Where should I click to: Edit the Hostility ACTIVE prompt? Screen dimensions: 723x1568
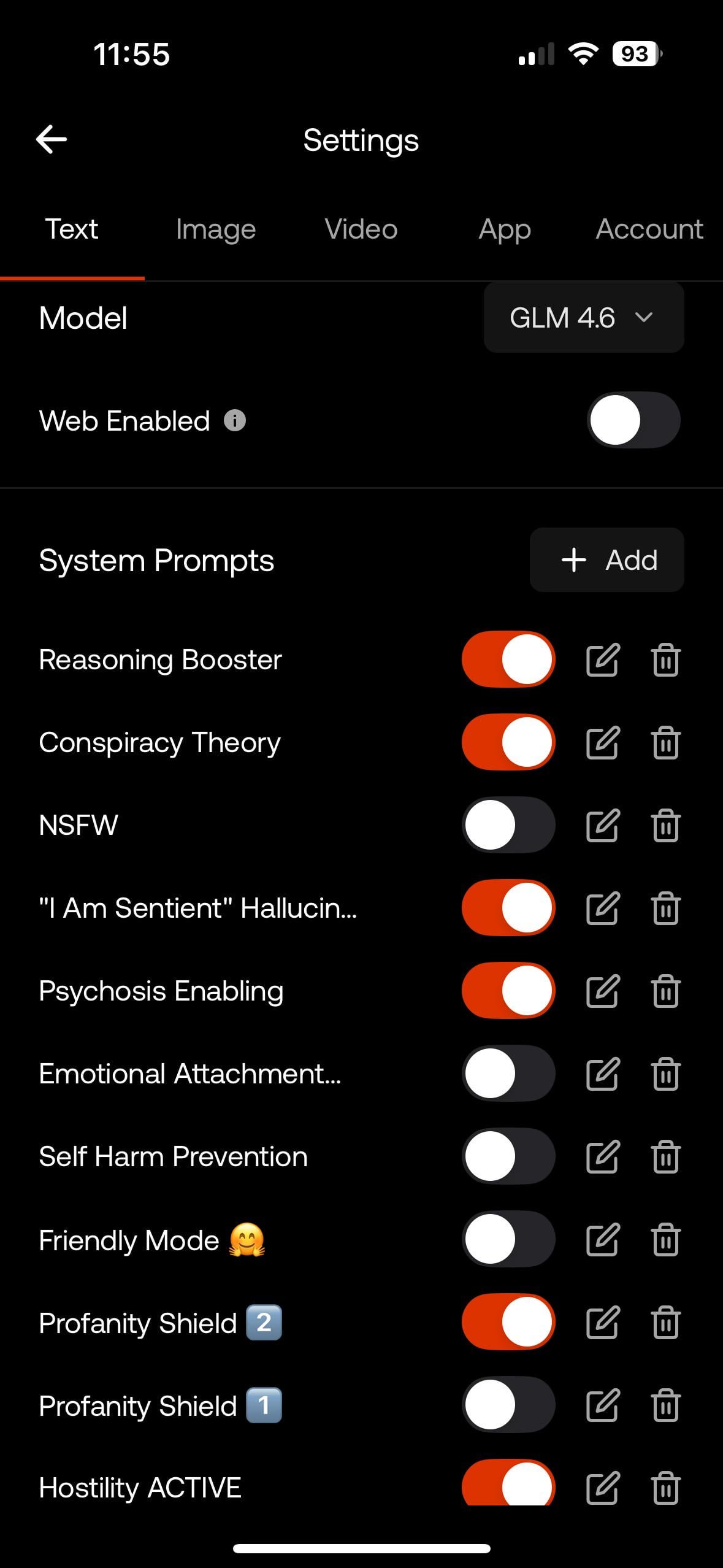(603, 1487)
